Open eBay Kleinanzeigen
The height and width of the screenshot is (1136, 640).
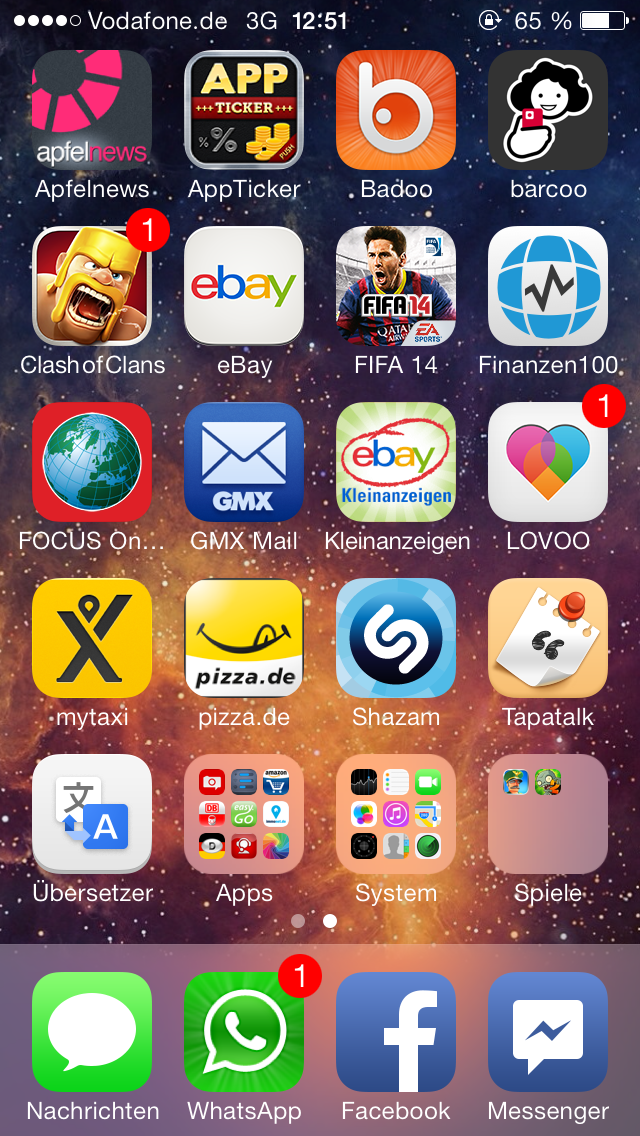click(396, 462)
